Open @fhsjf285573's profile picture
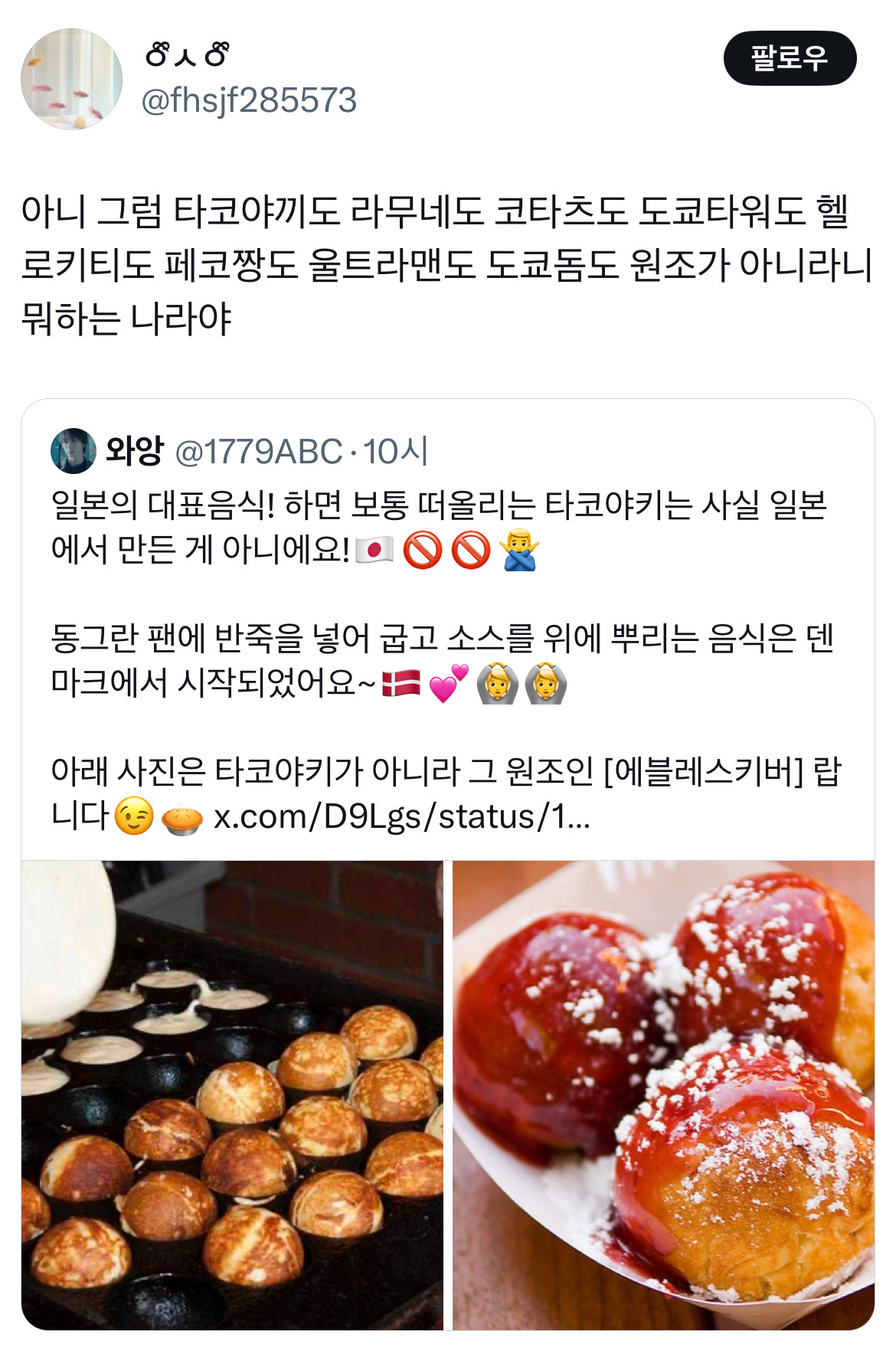The width and height of the screenshot is (896, 1354). click(71, 79)
